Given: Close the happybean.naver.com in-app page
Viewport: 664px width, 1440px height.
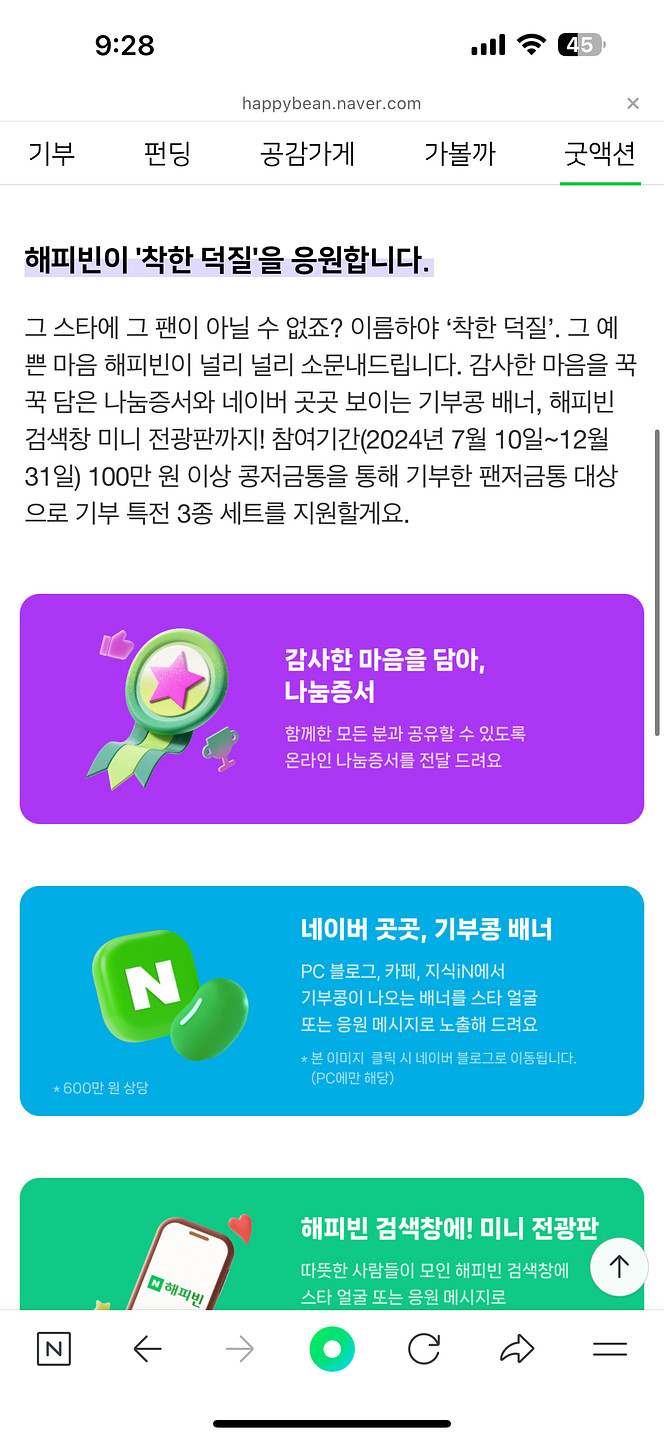Looking at the screenshot, I should (x=632, y=103).
